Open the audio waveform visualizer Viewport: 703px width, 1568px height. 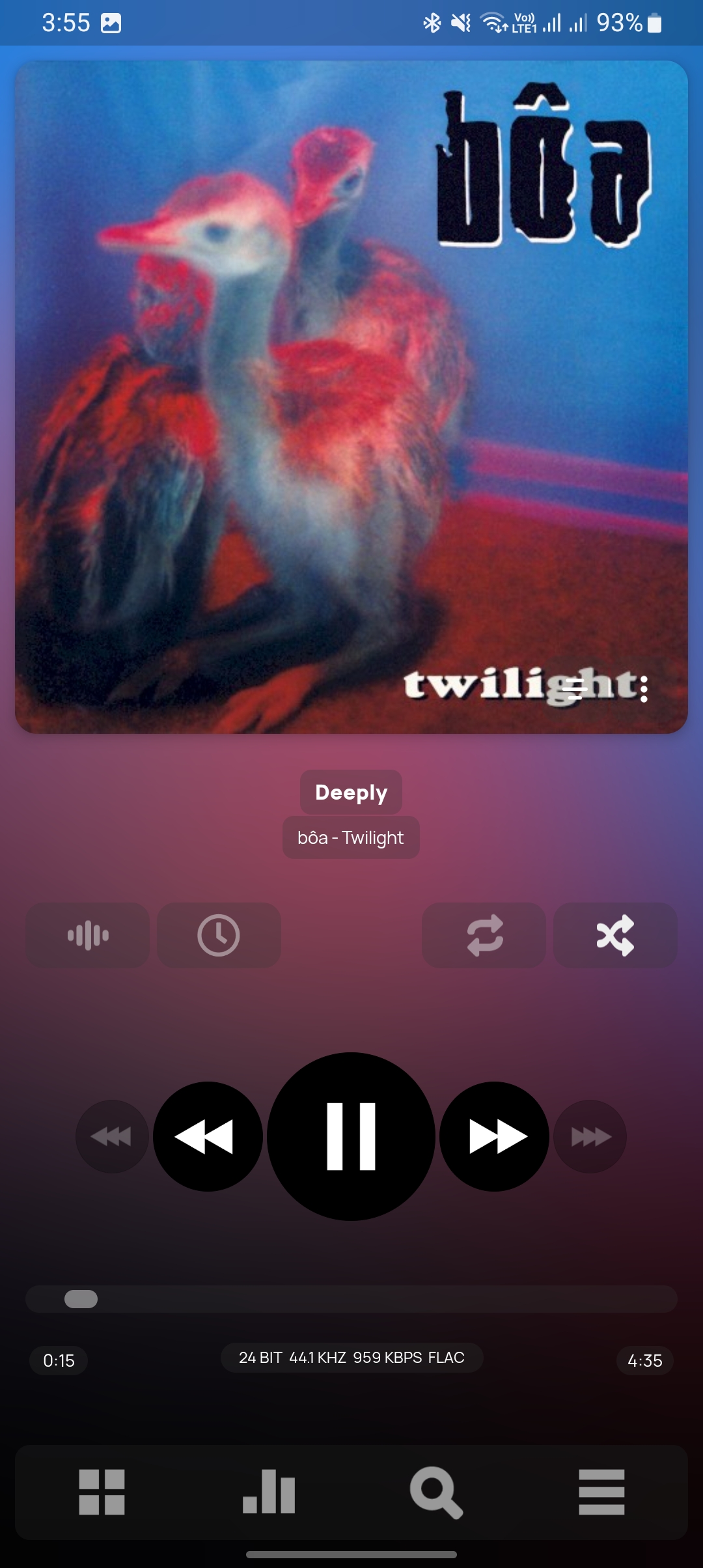tap(88, 935)
